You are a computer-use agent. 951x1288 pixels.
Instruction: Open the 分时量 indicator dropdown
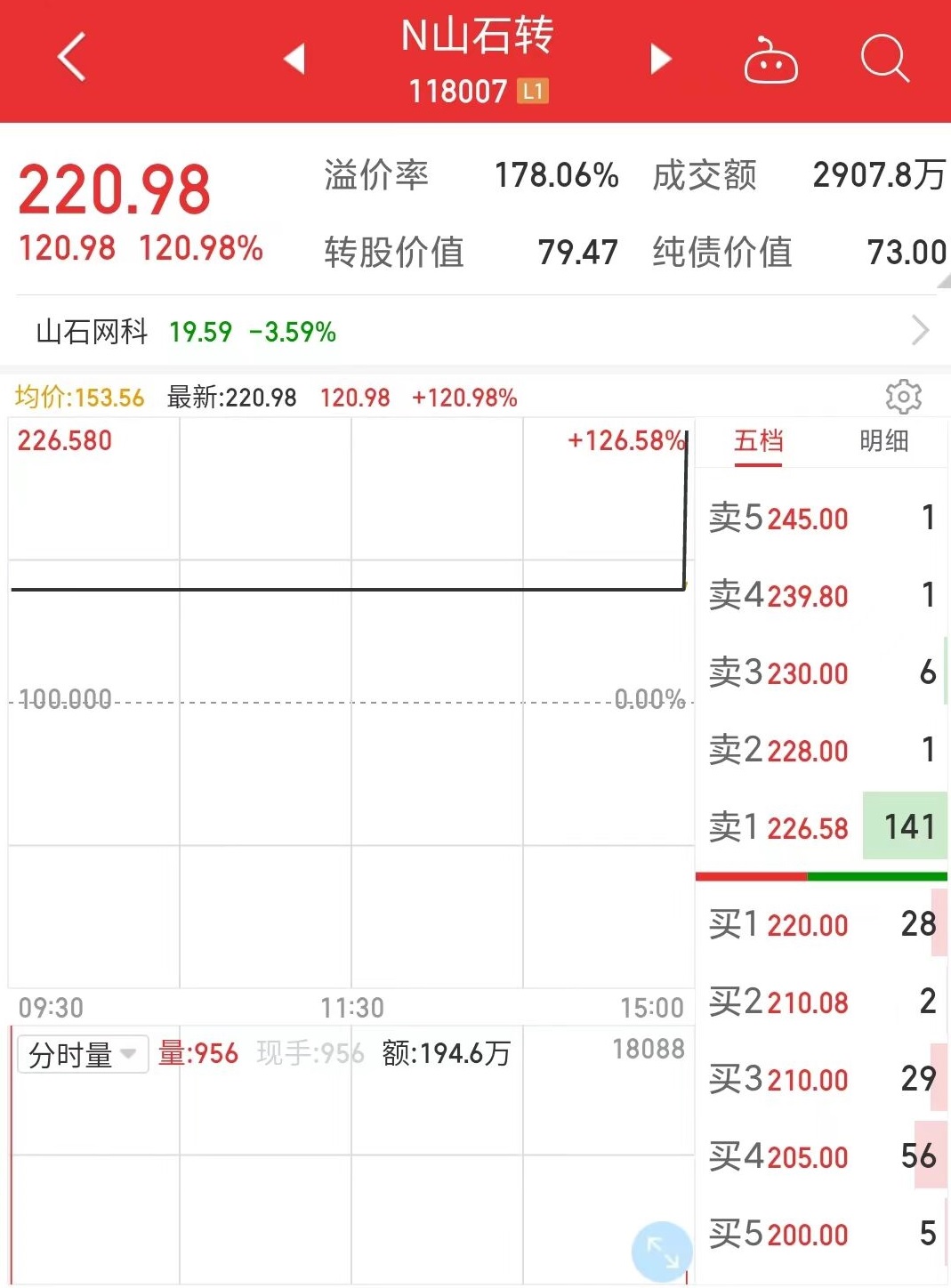83,1055
